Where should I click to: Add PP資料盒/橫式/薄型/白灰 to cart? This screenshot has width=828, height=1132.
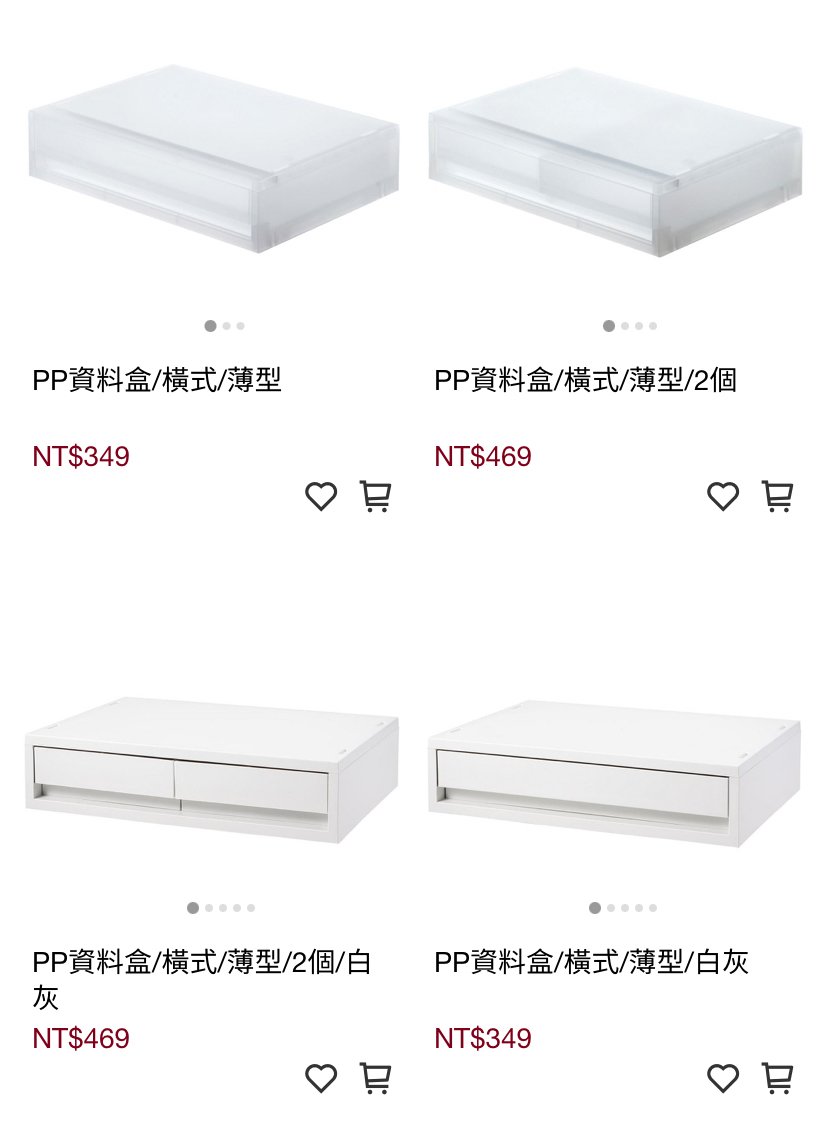[778, 1078]
